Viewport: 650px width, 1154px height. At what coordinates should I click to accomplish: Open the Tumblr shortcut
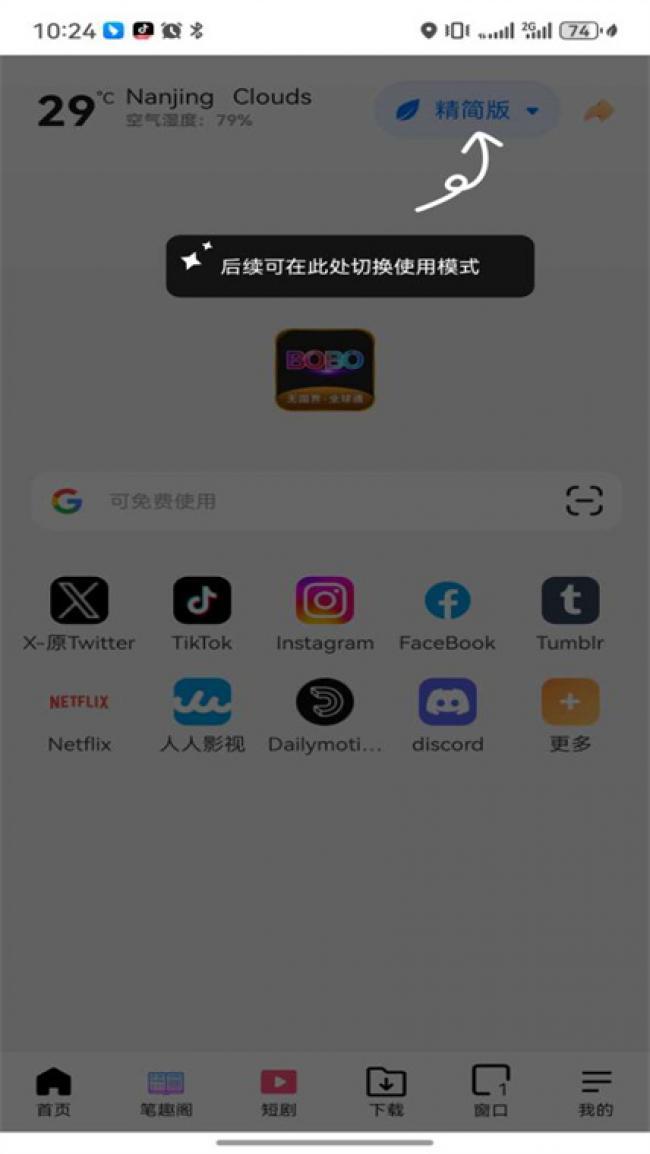pyautogui.click(x=570, y=613)
